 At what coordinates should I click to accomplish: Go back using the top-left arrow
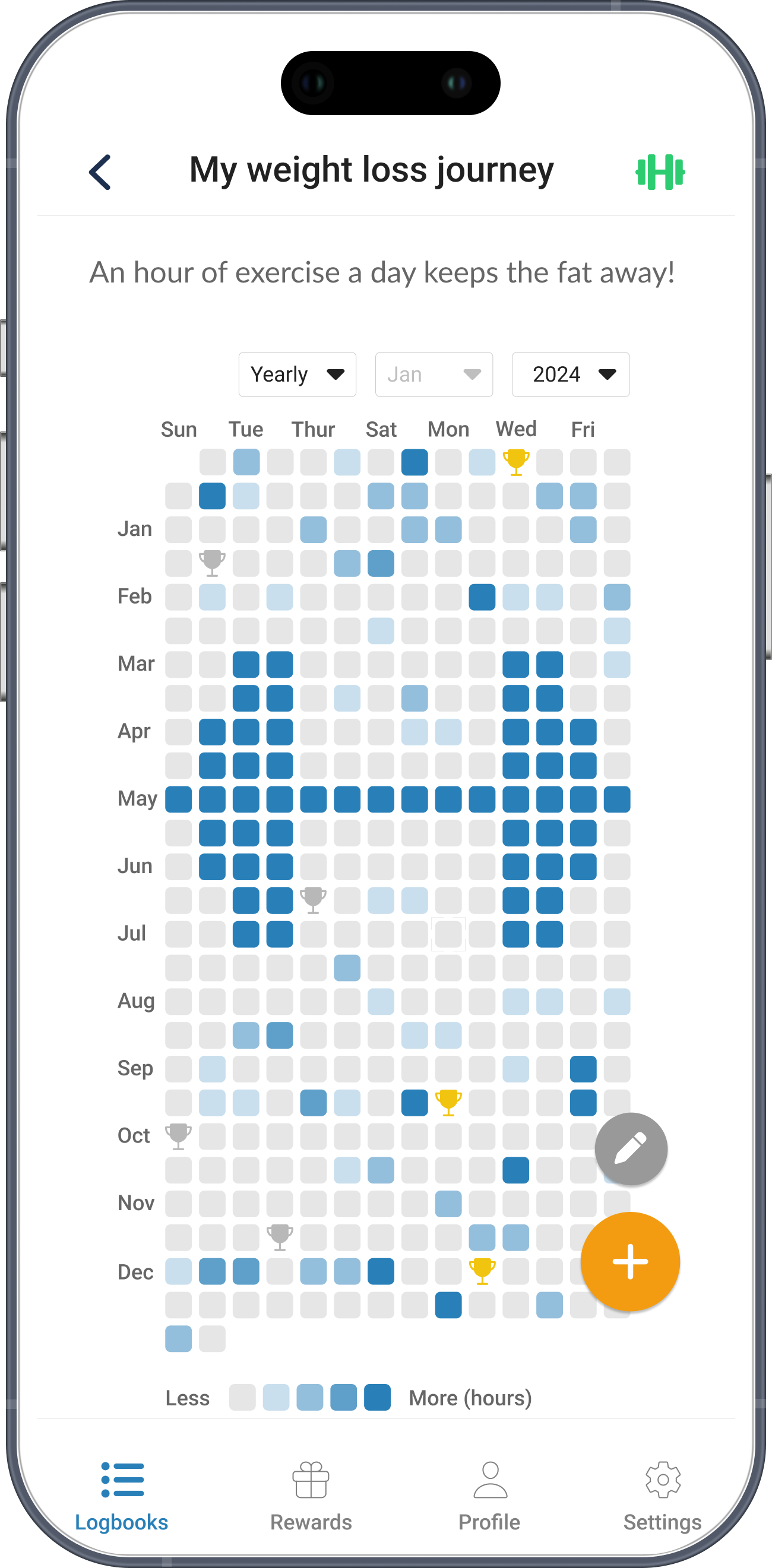coord(100,172)
